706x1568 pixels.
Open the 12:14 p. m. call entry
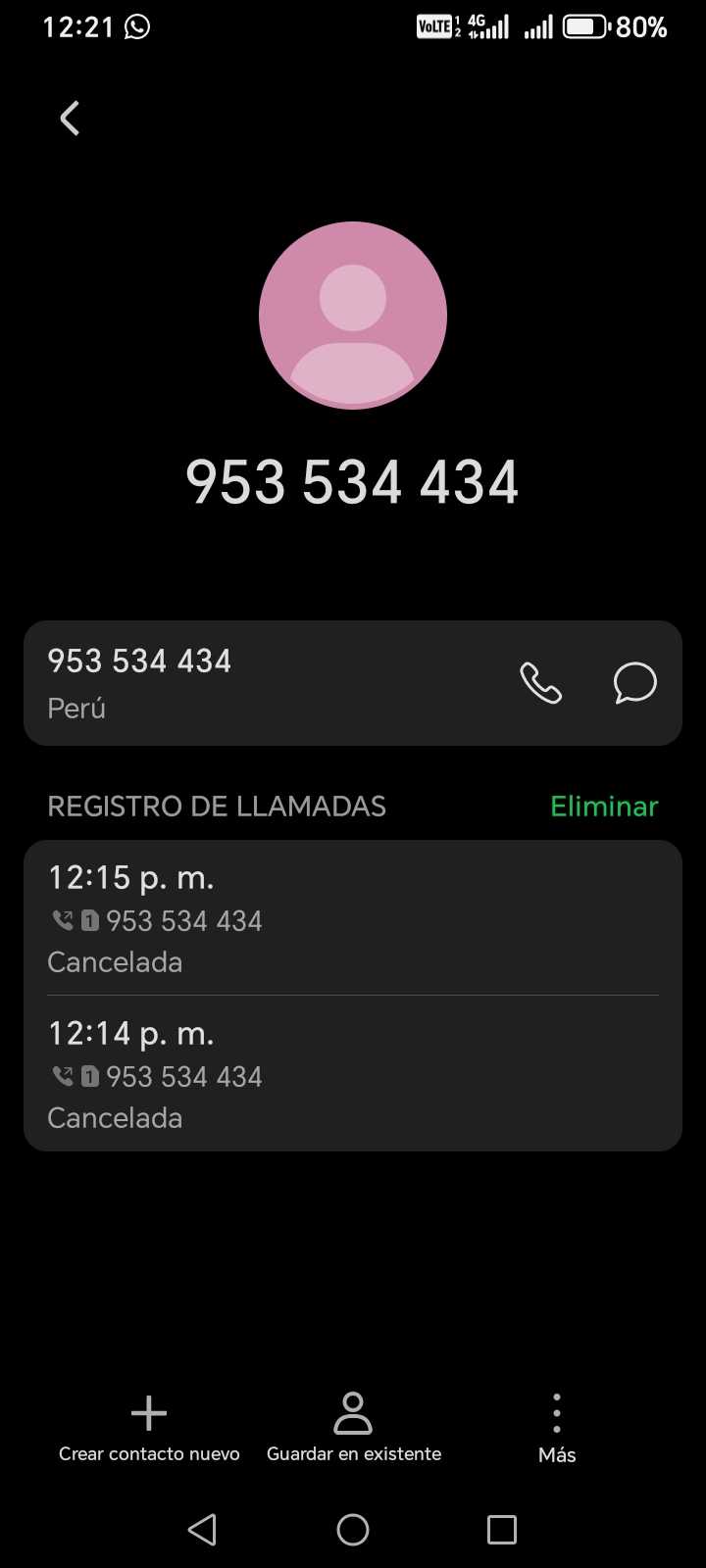click(352, 1074)
